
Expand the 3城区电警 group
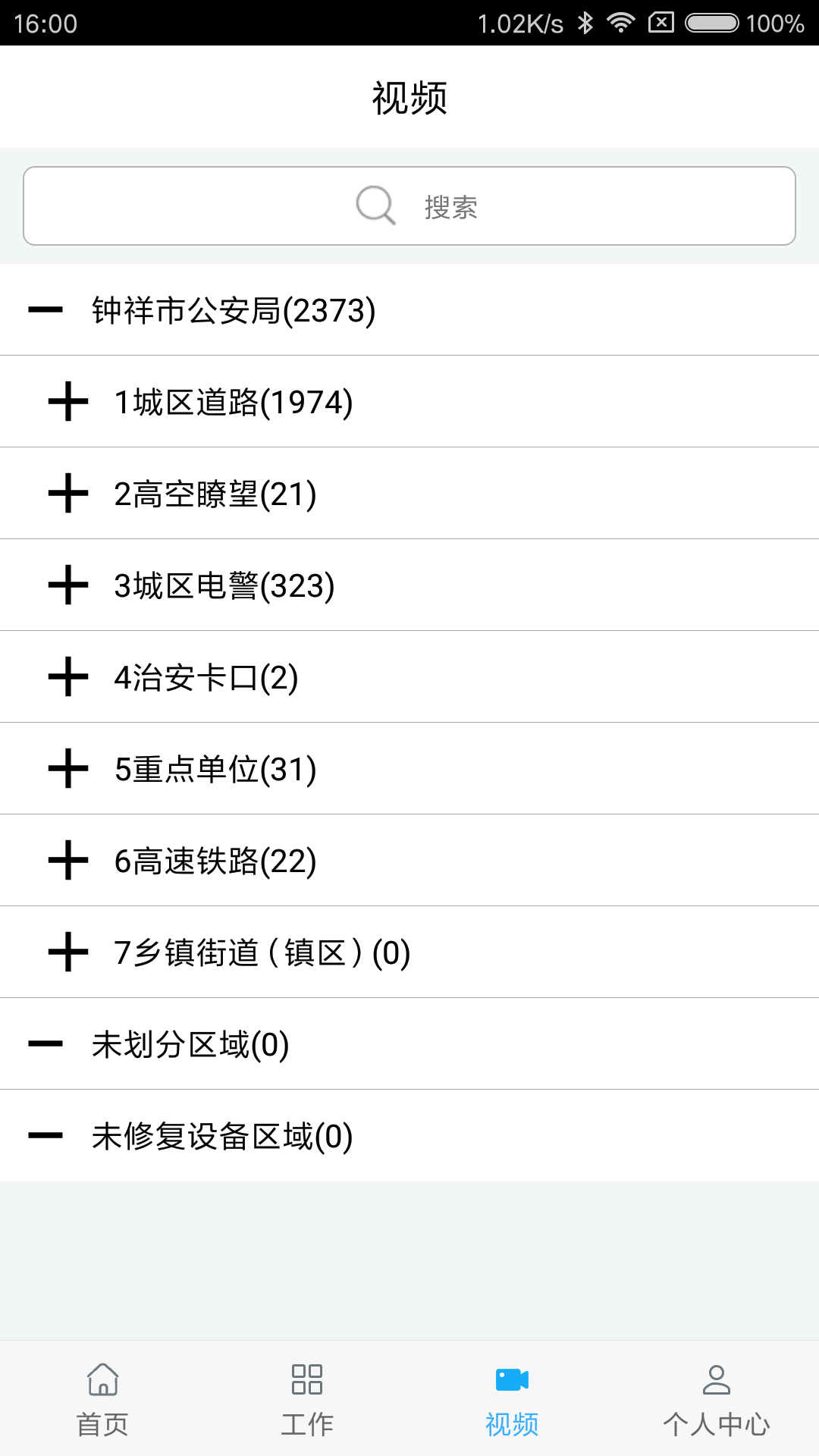point(68,585)
